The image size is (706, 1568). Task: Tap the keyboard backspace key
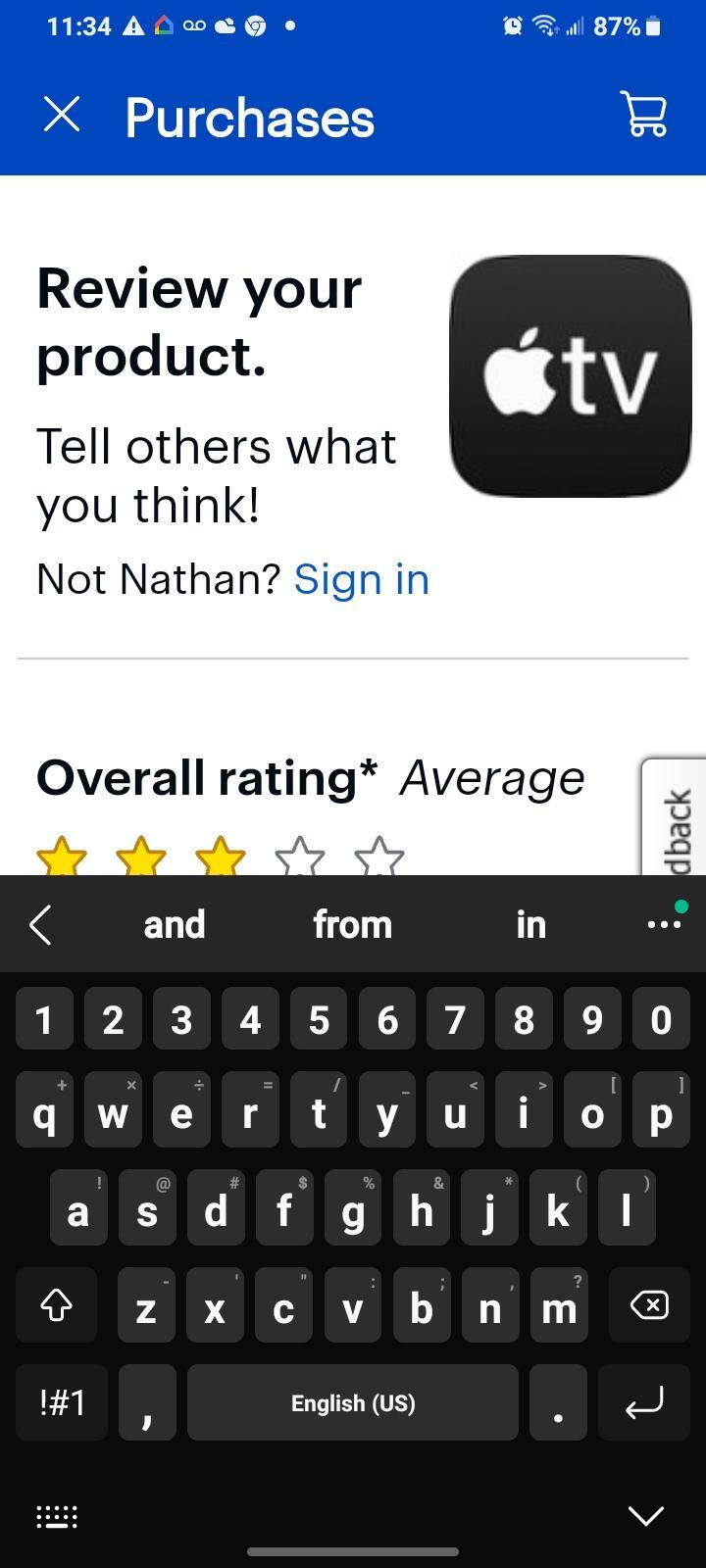tap(648, 1304)
